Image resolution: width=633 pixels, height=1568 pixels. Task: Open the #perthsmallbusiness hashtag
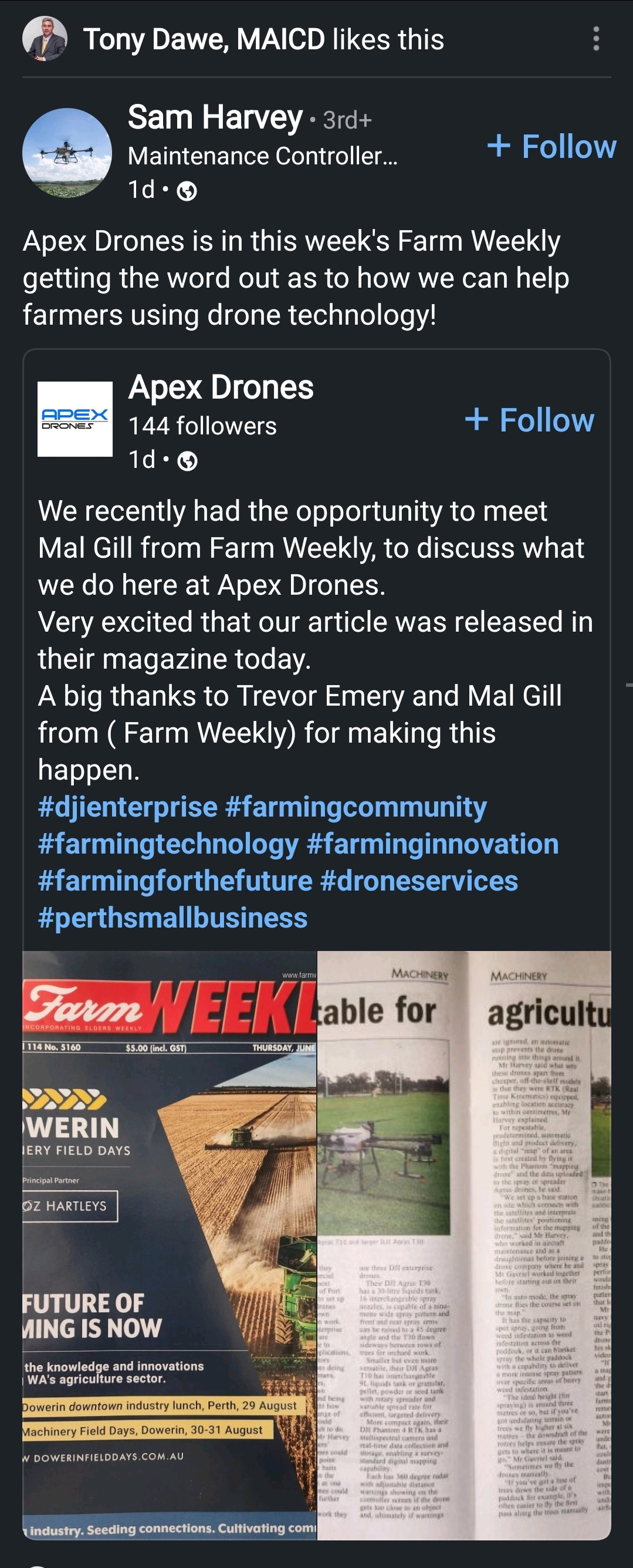(172, 919)
